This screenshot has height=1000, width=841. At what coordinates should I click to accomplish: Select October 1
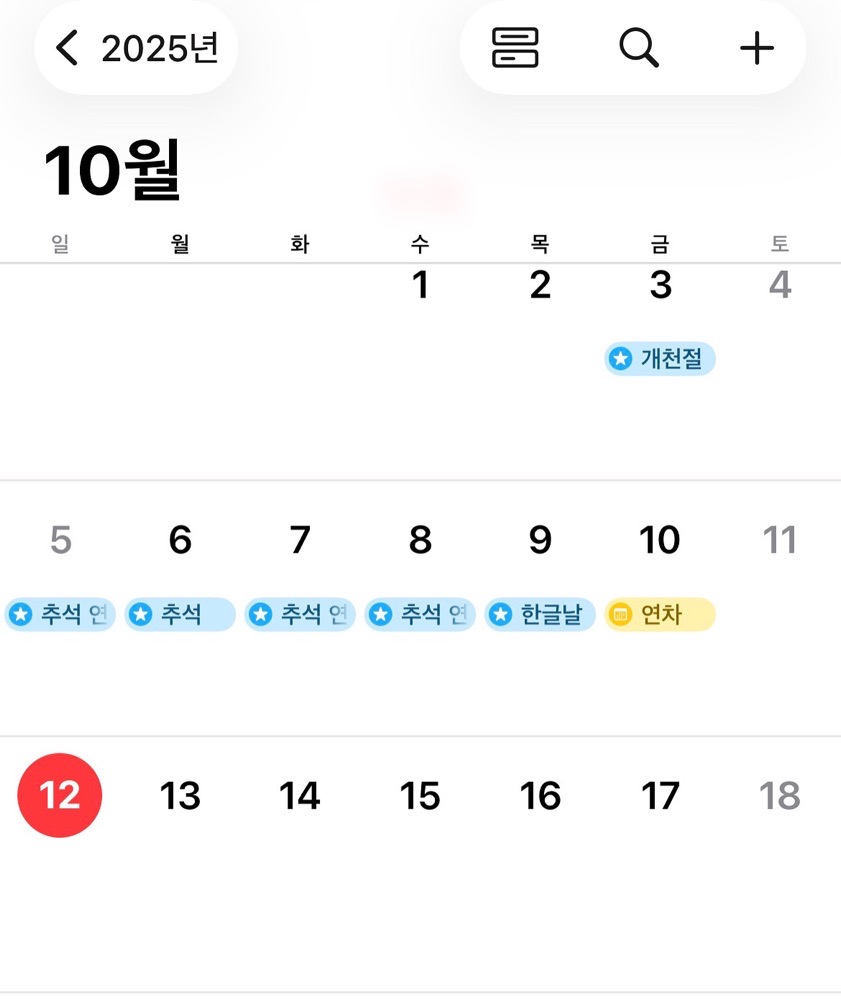(420, 286)
